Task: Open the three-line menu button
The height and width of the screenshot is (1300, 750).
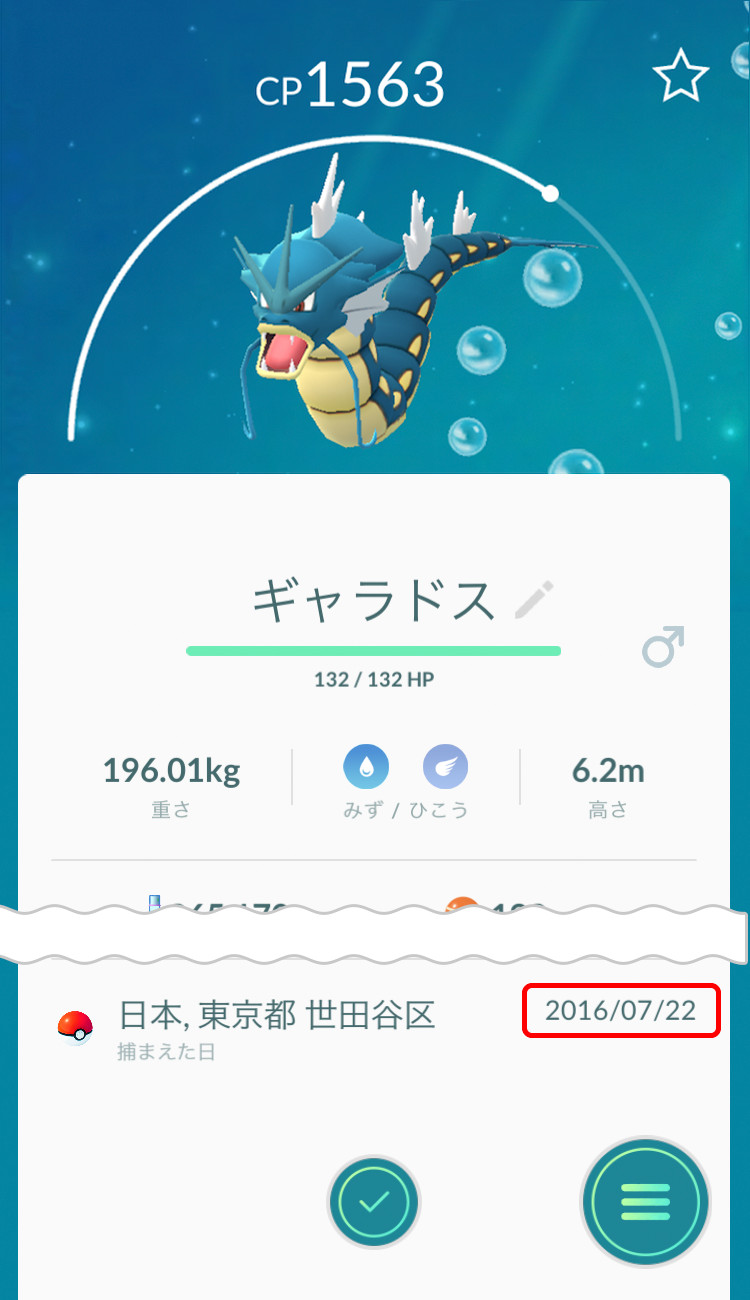Action: pos(645,1201)
